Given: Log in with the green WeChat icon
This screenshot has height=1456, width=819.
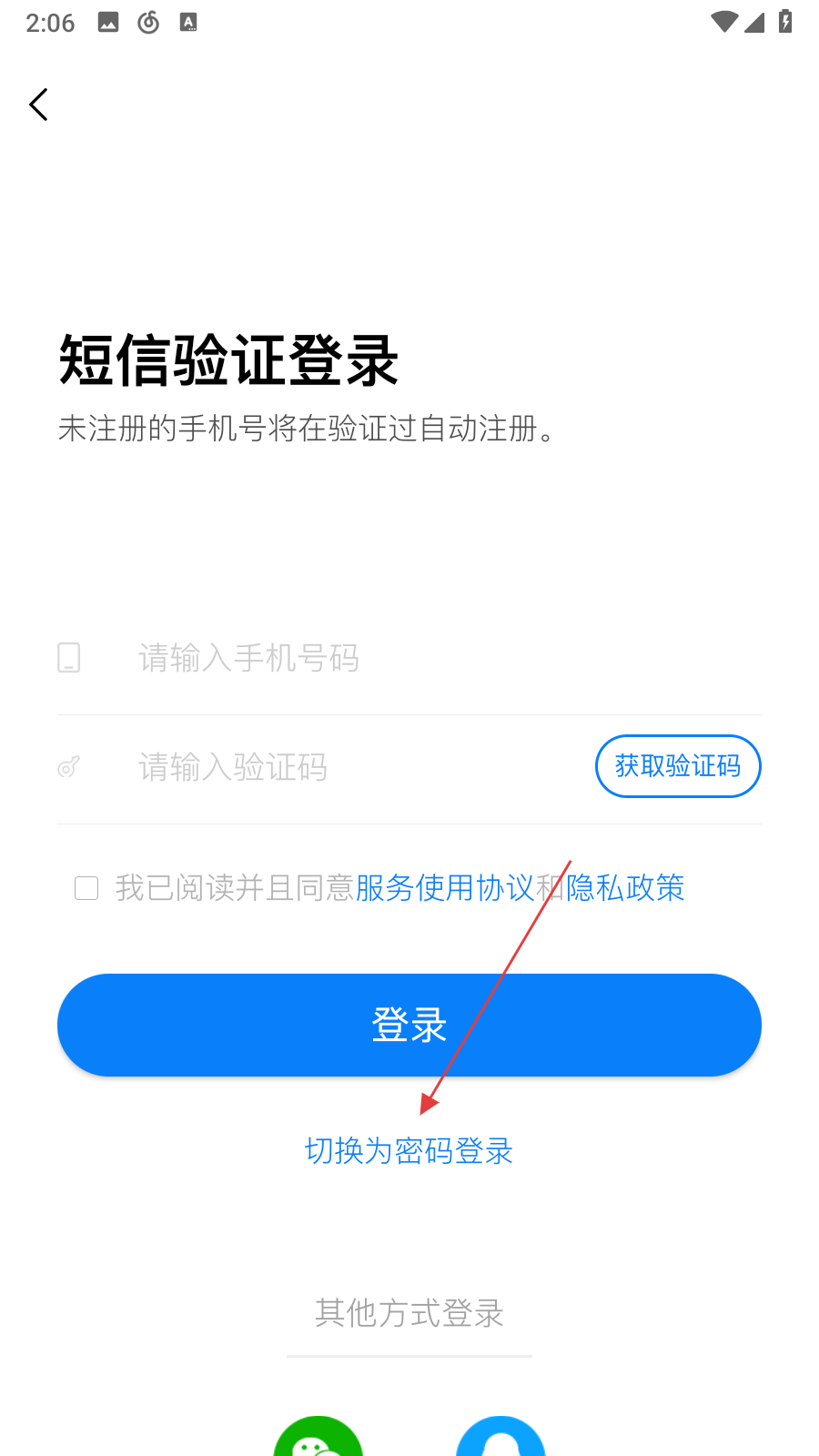Looking at the screenshot, I should [x=318, y=1438].
